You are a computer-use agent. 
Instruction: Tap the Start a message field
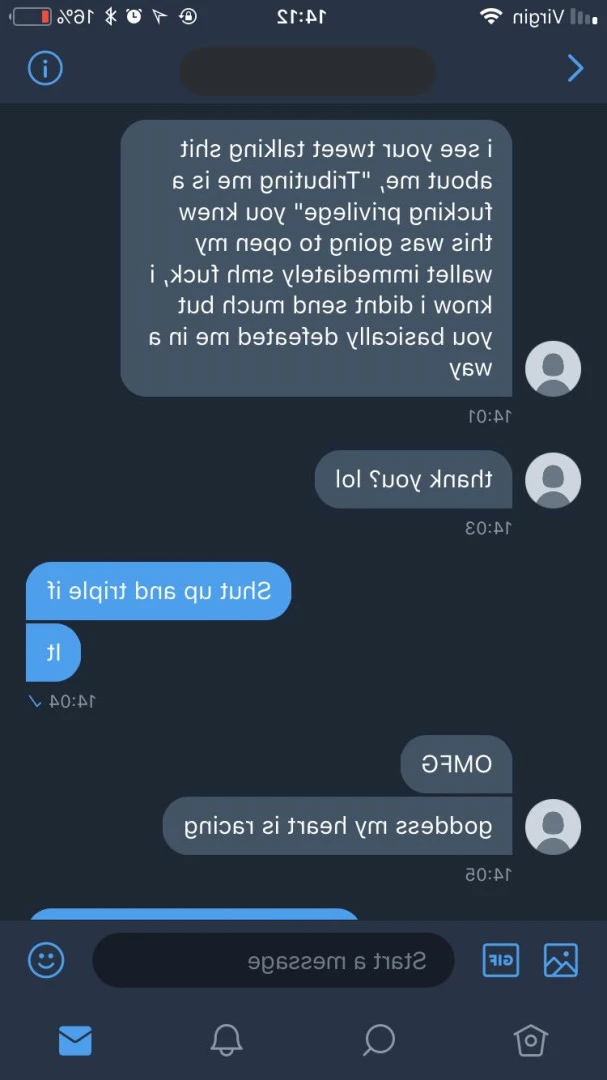coord(274,960)
